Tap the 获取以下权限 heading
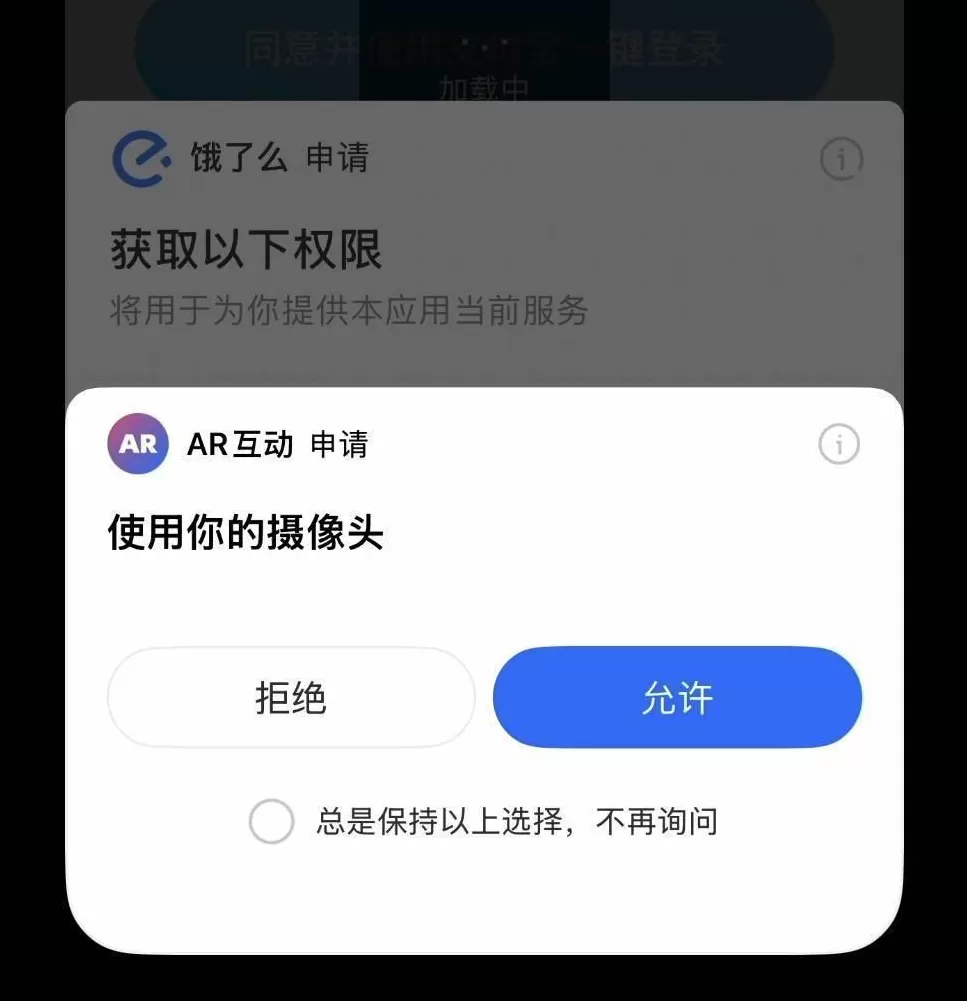 coord(246,252)
